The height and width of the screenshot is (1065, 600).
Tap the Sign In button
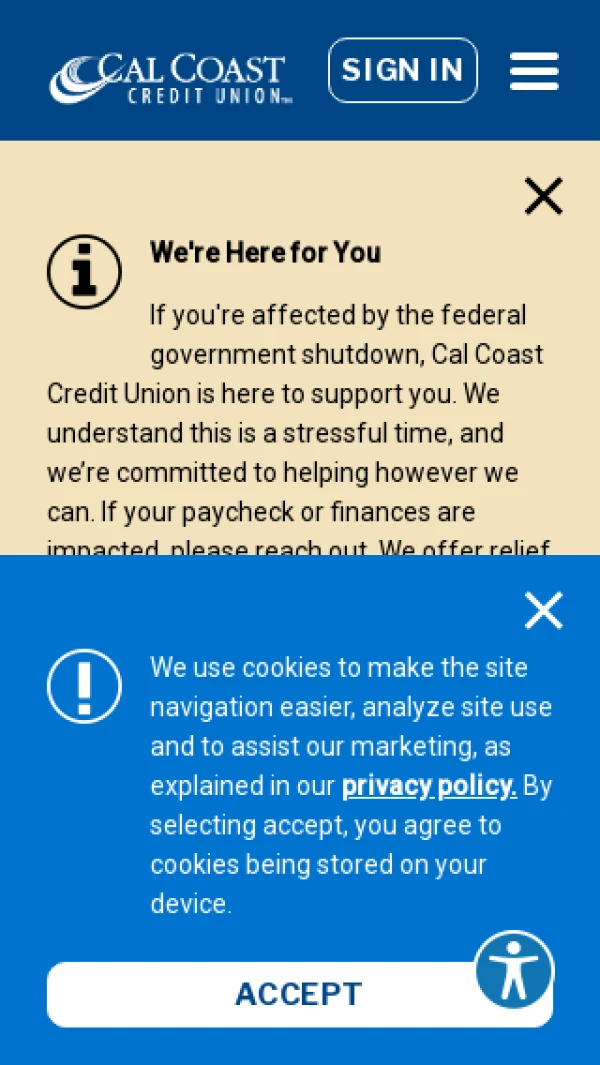(402, 70)
